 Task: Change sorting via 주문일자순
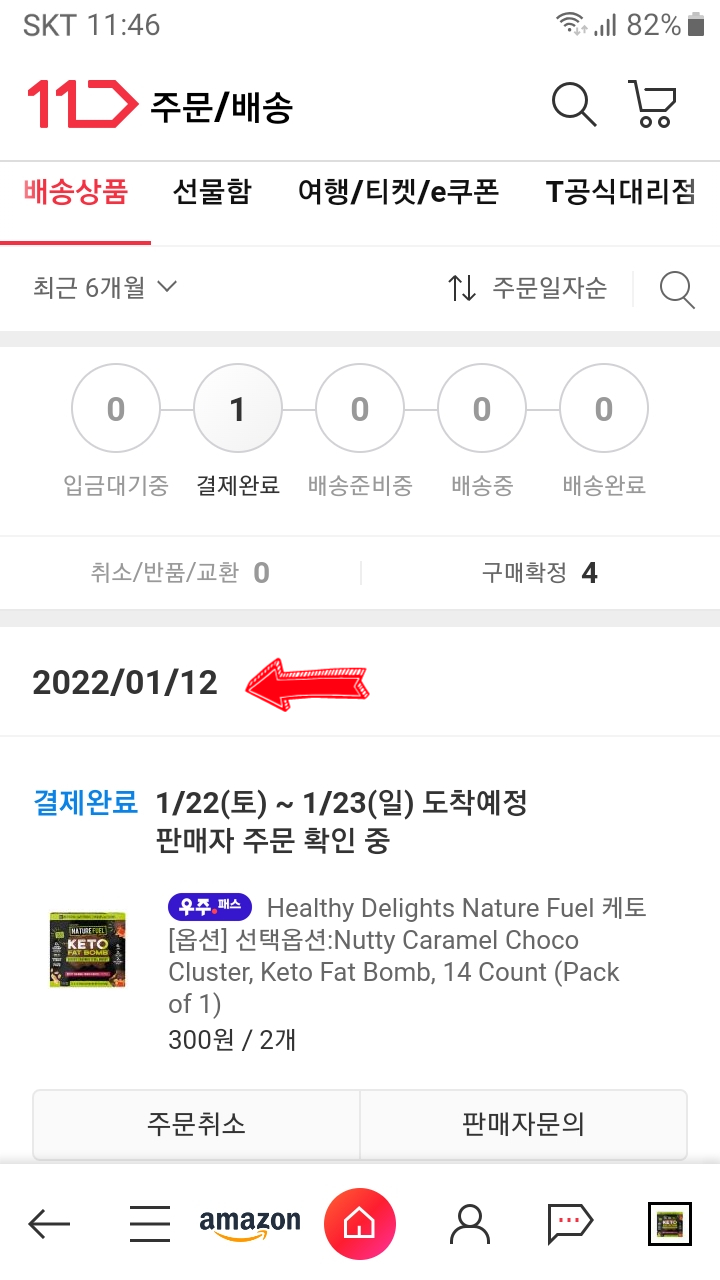(x=527, y=288)
